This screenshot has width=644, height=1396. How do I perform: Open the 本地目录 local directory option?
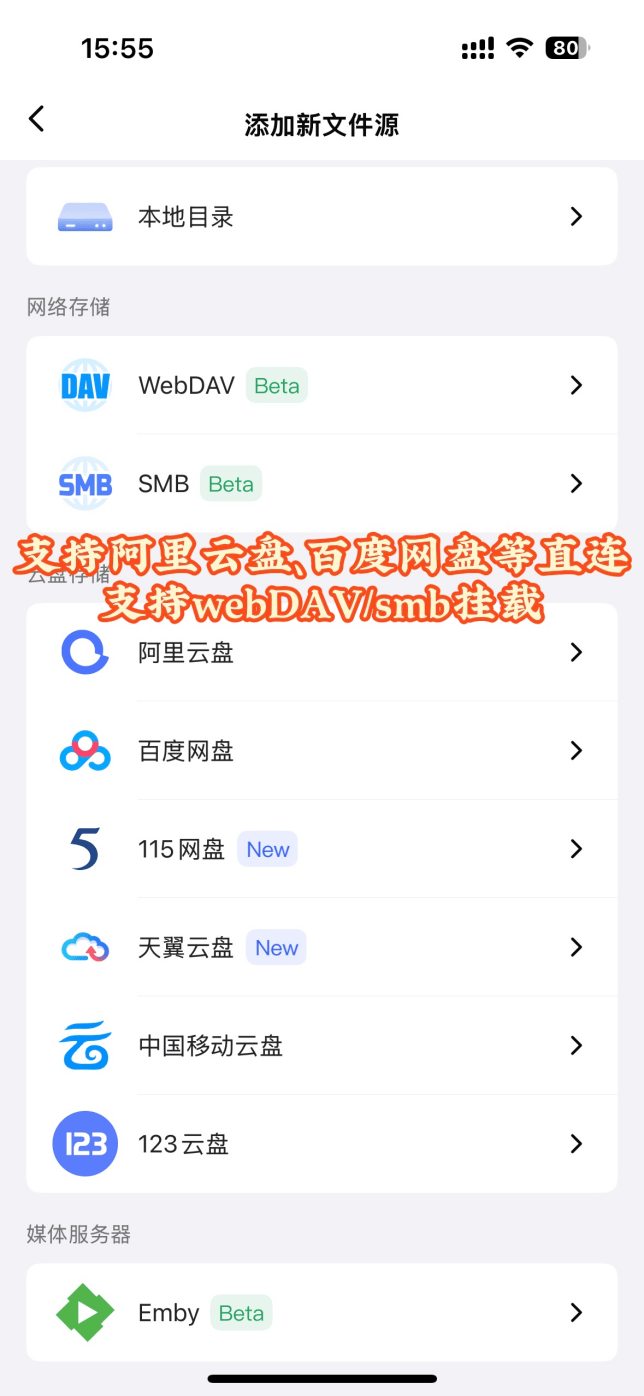[321, 217]
